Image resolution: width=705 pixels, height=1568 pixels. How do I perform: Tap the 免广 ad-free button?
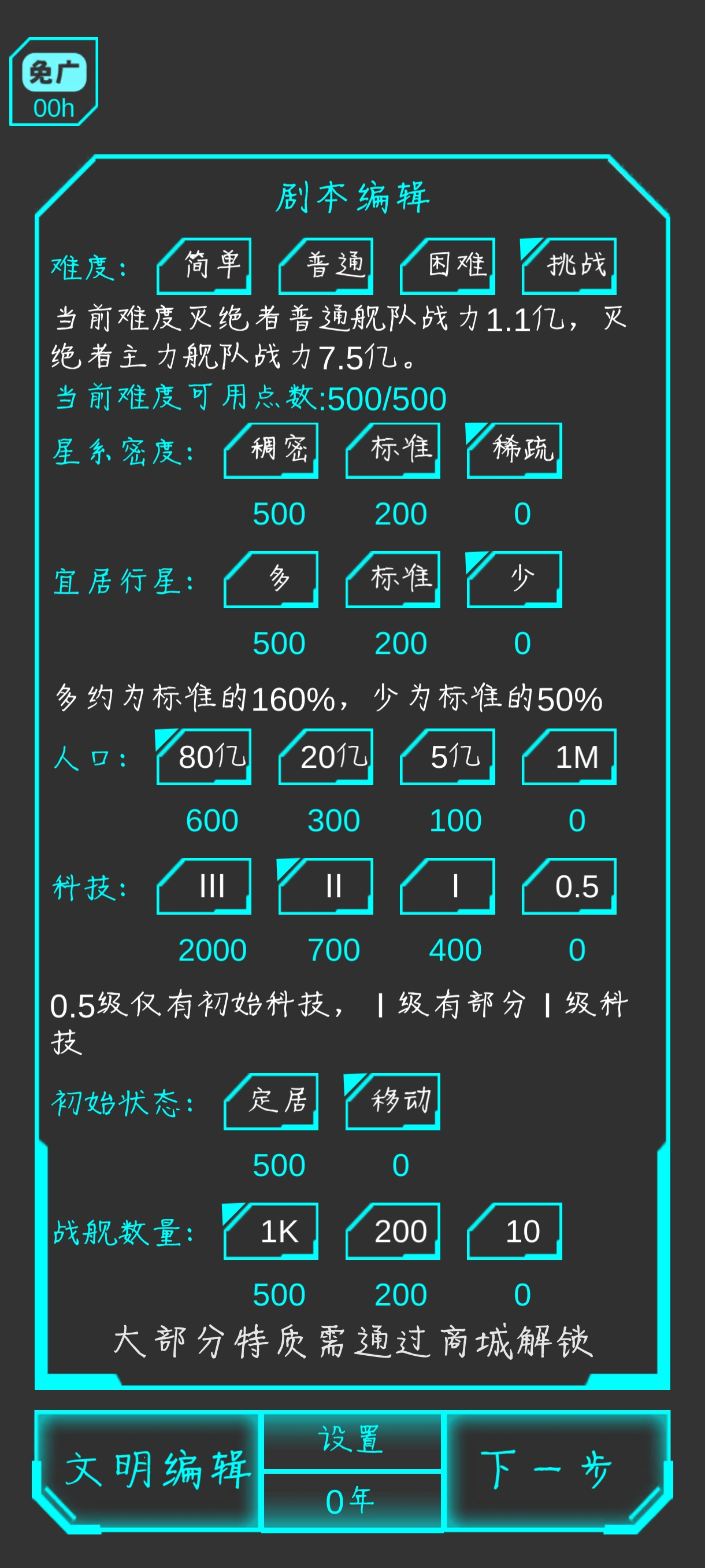coord(54,82)
